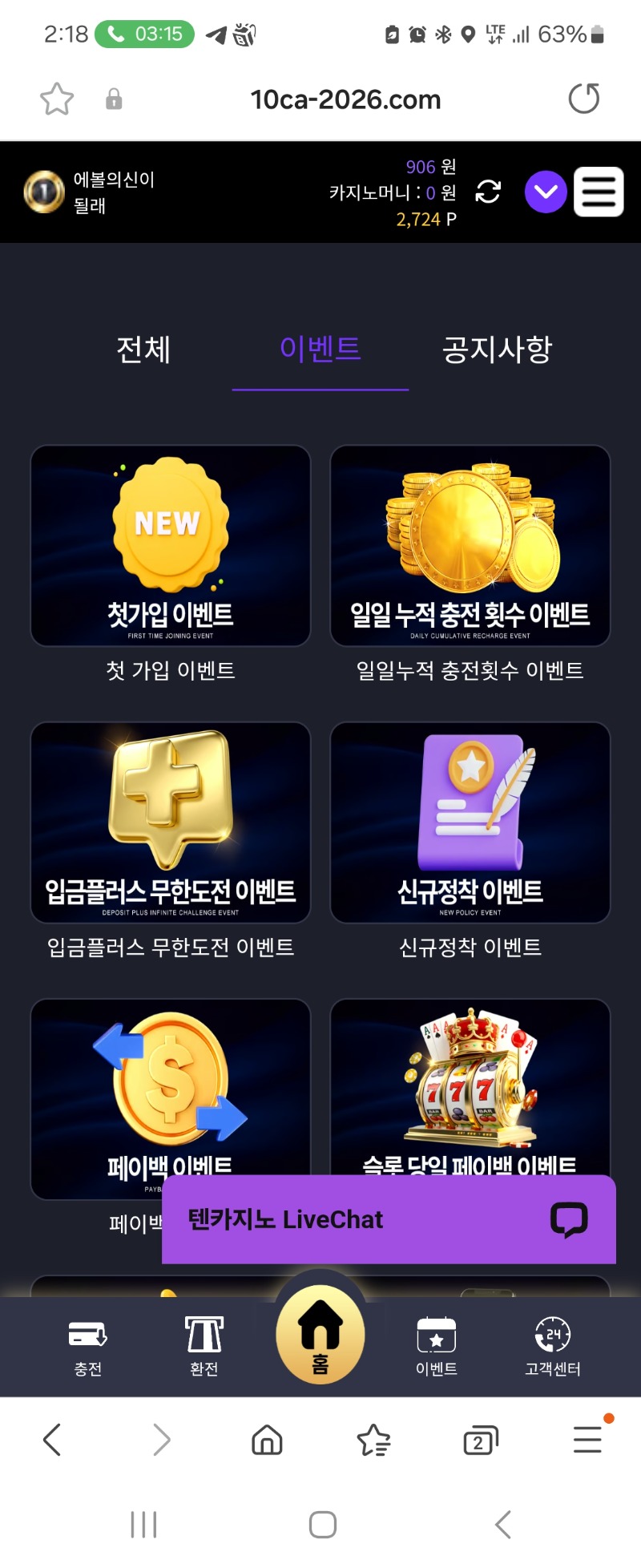This screenshot has height=1568, width=641.
Task: Open 고객센터 customer support
Action: pos(552,1346)
